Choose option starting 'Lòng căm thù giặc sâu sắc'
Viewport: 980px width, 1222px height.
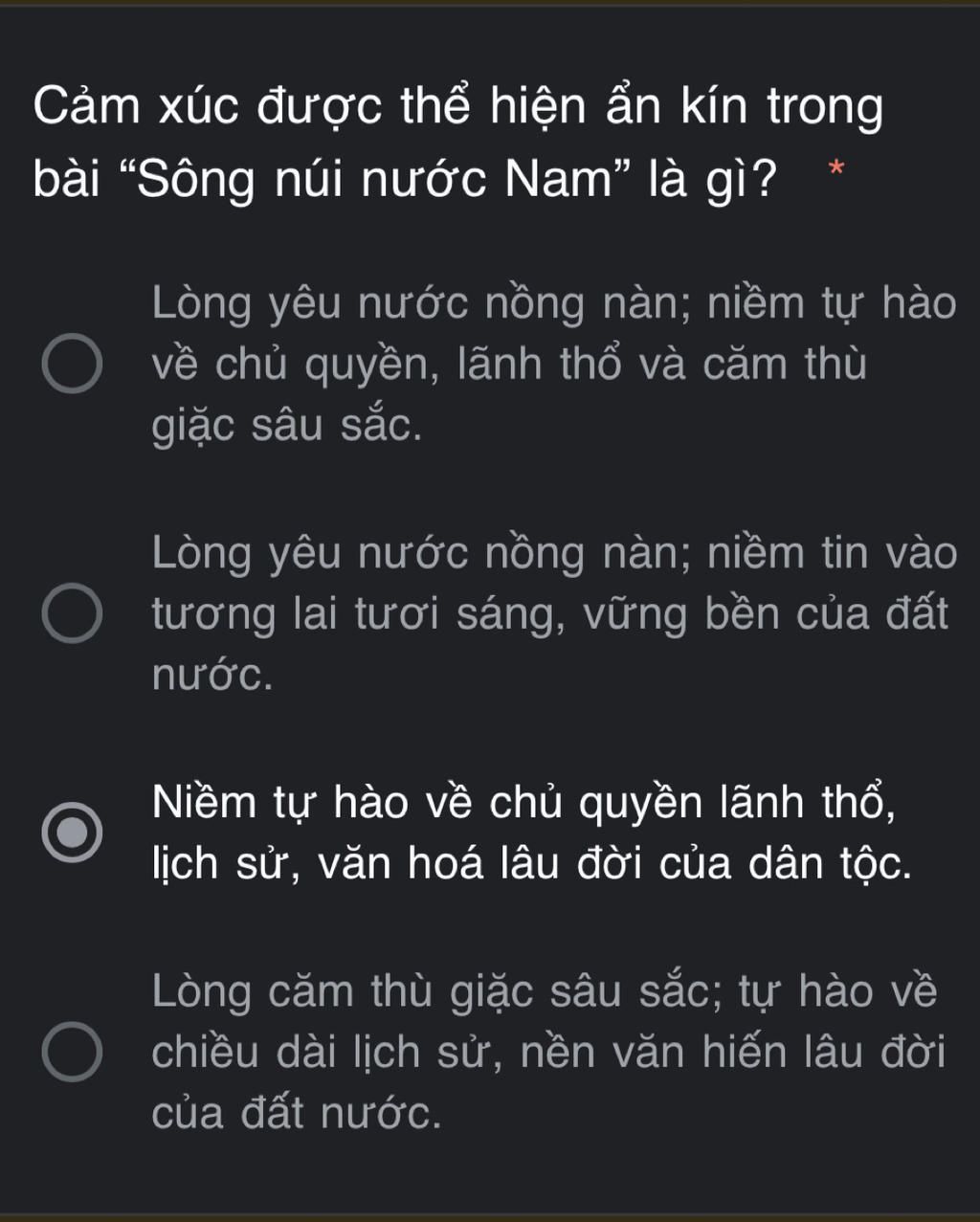72,1051
